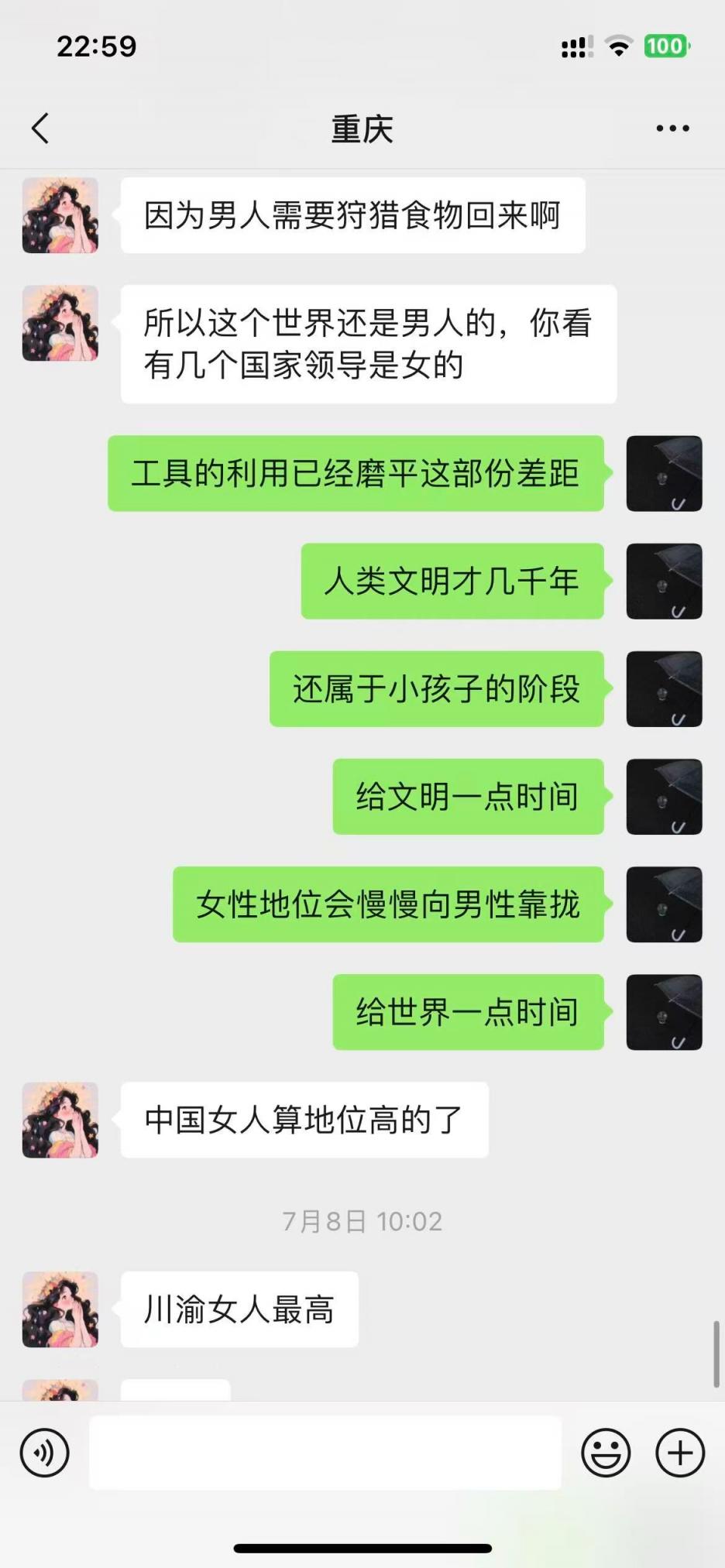Image resolution: width=725 pixels, height=1568 pixels.
Task: Switch to voice message input
Action: click(45, 1453)
